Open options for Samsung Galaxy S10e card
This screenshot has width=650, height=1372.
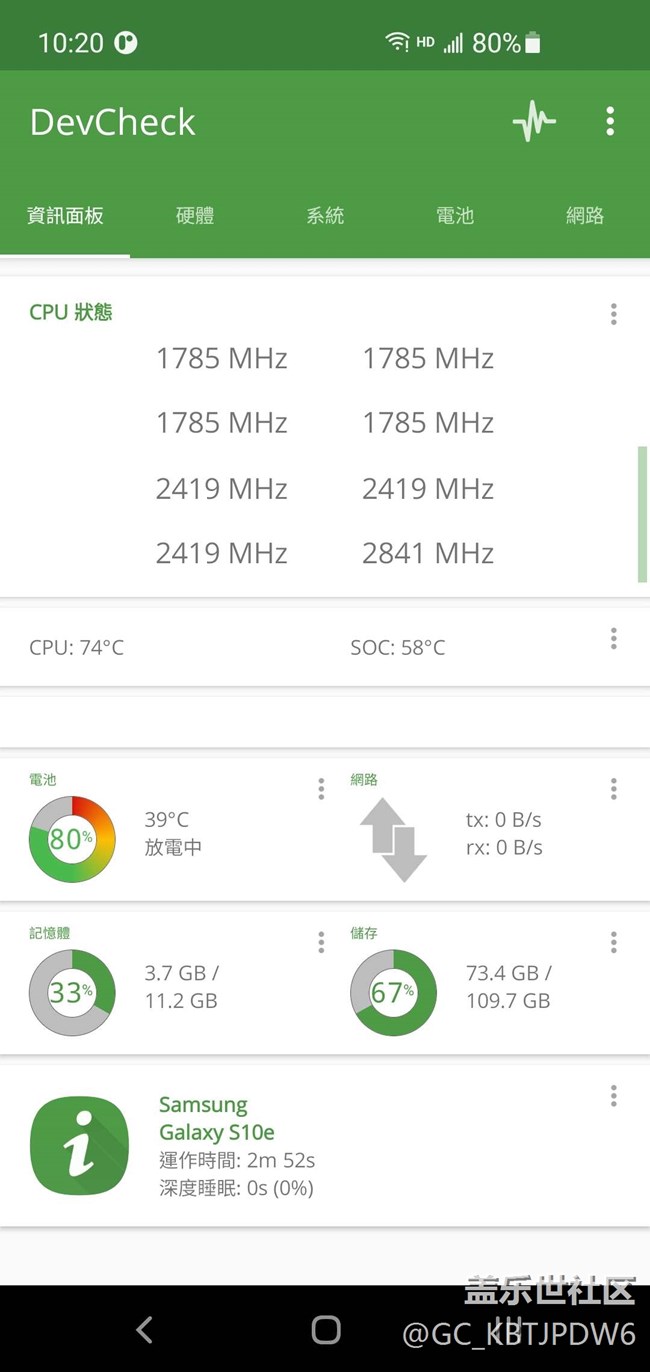click(613, 1096)
